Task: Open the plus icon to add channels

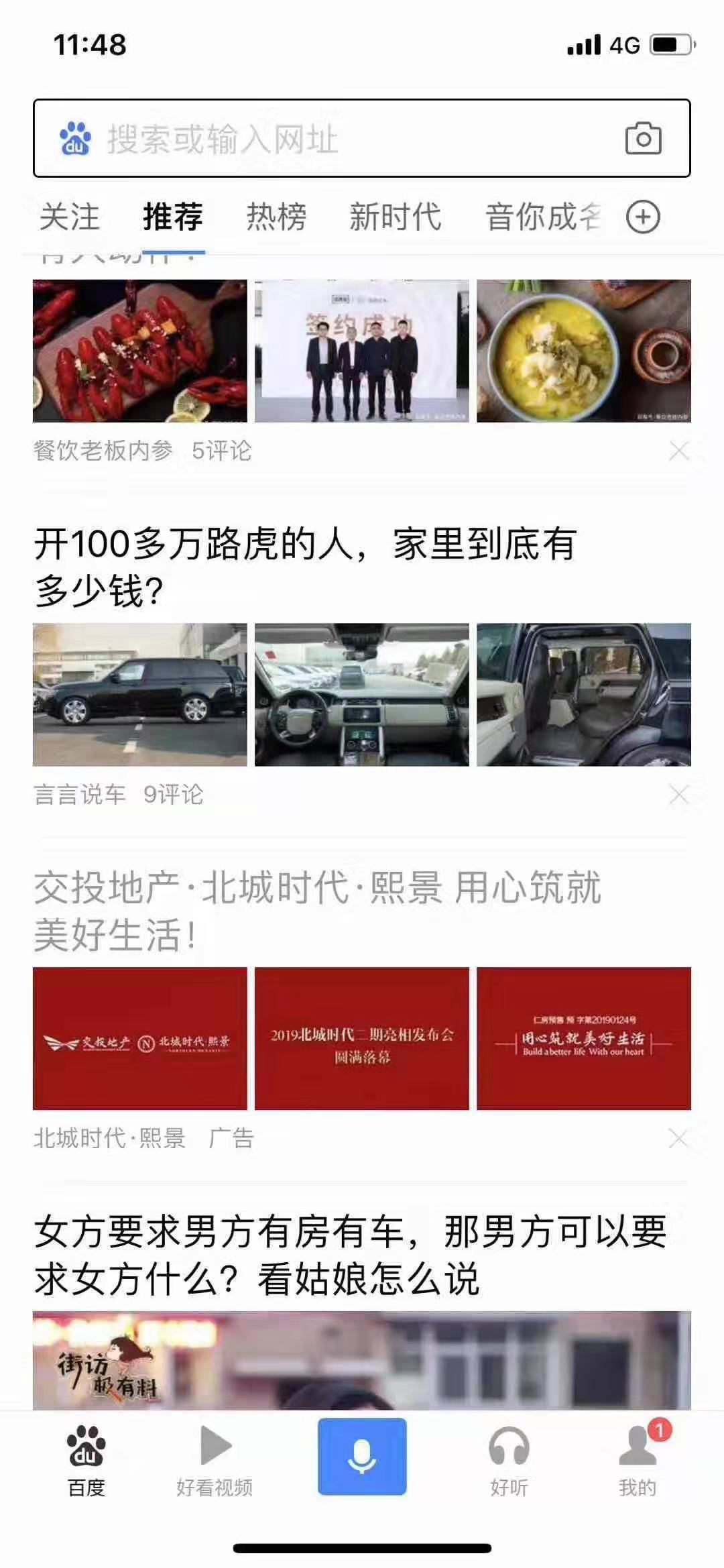Action: point(643,217)
